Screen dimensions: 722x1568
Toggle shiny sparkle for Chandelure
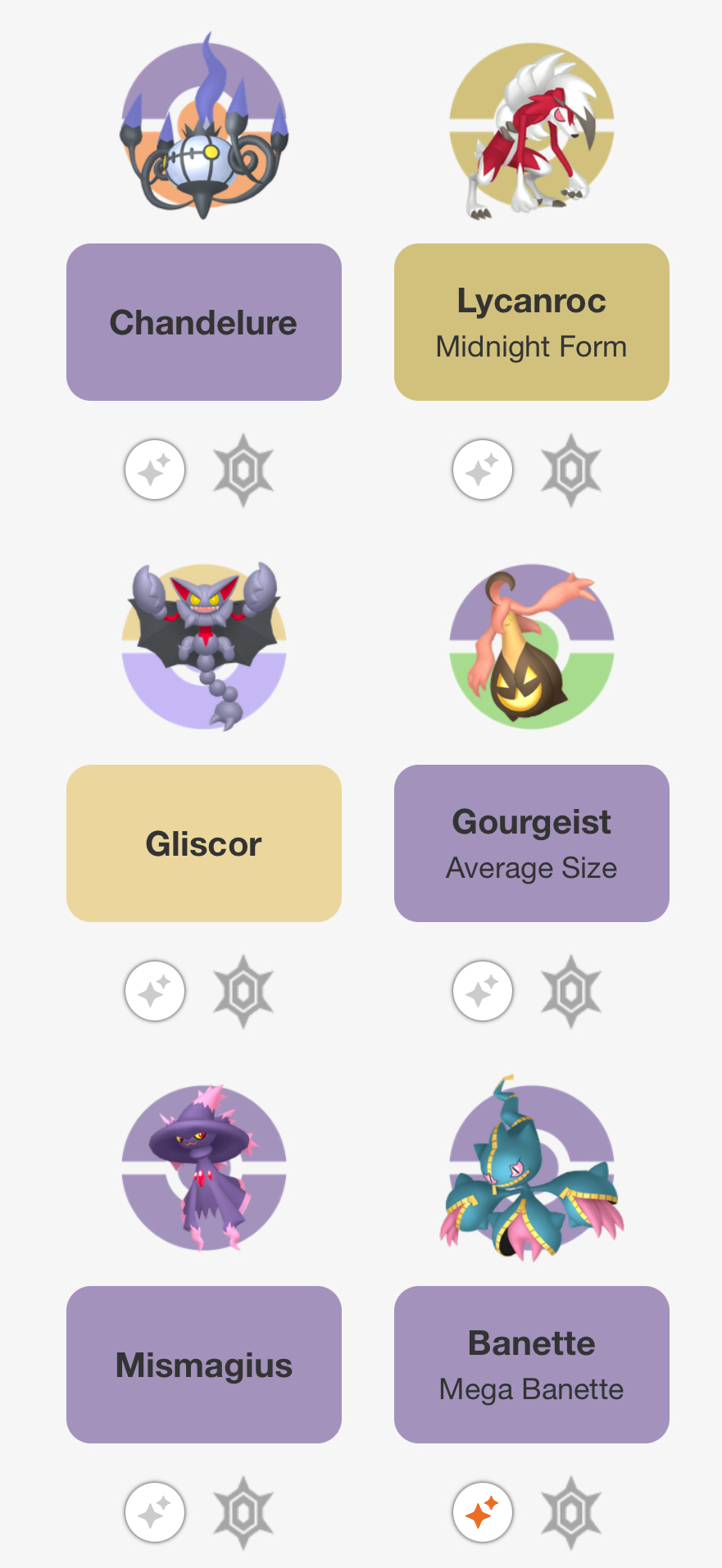tap(155, 470)
